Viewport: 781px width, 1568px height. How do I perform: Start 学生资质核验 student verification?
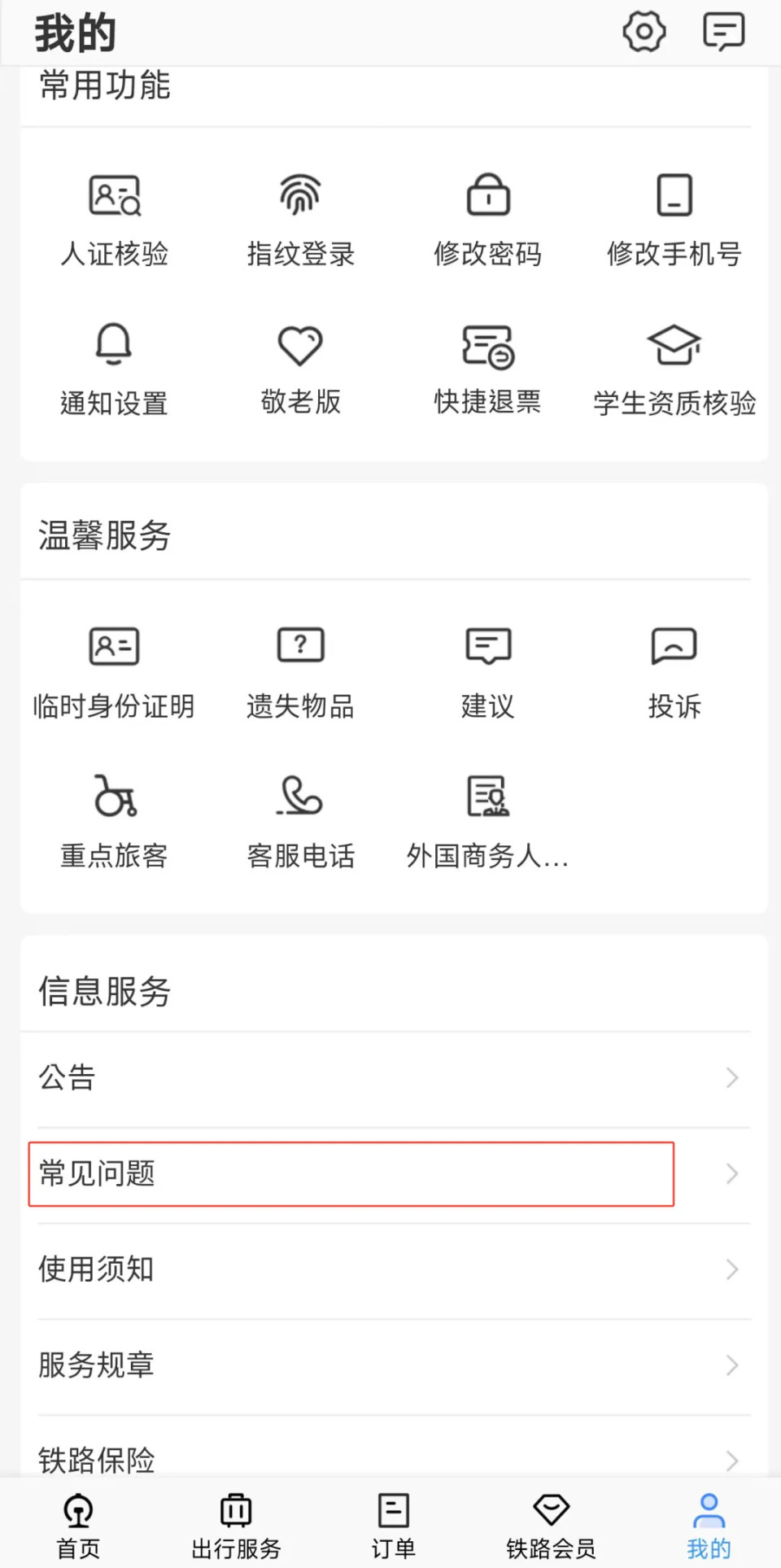coord(674,366)
